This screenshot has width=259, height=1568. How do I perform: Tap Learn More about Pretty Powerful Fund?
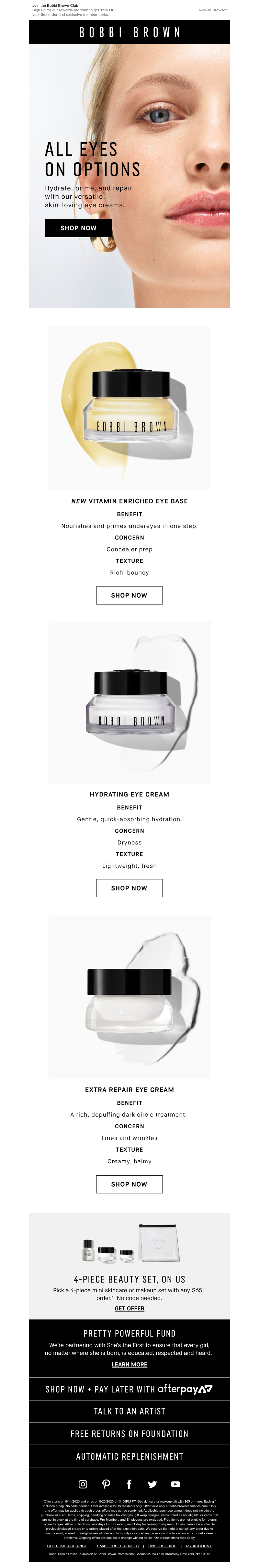129,1364
